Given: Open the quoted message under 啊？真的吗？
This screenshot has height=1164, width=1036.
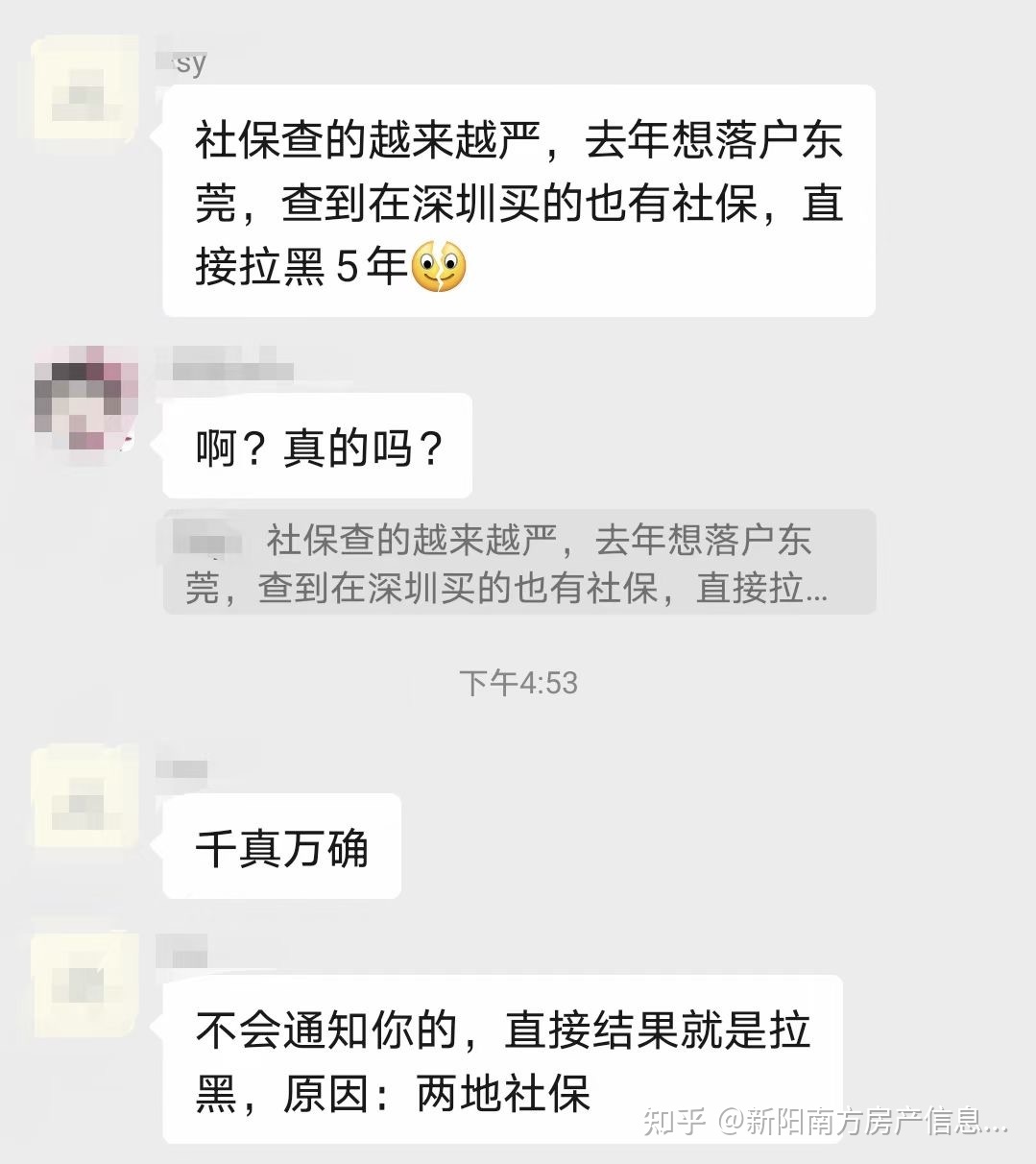Looking at the screenshot, I should click(x=518, y=563).
